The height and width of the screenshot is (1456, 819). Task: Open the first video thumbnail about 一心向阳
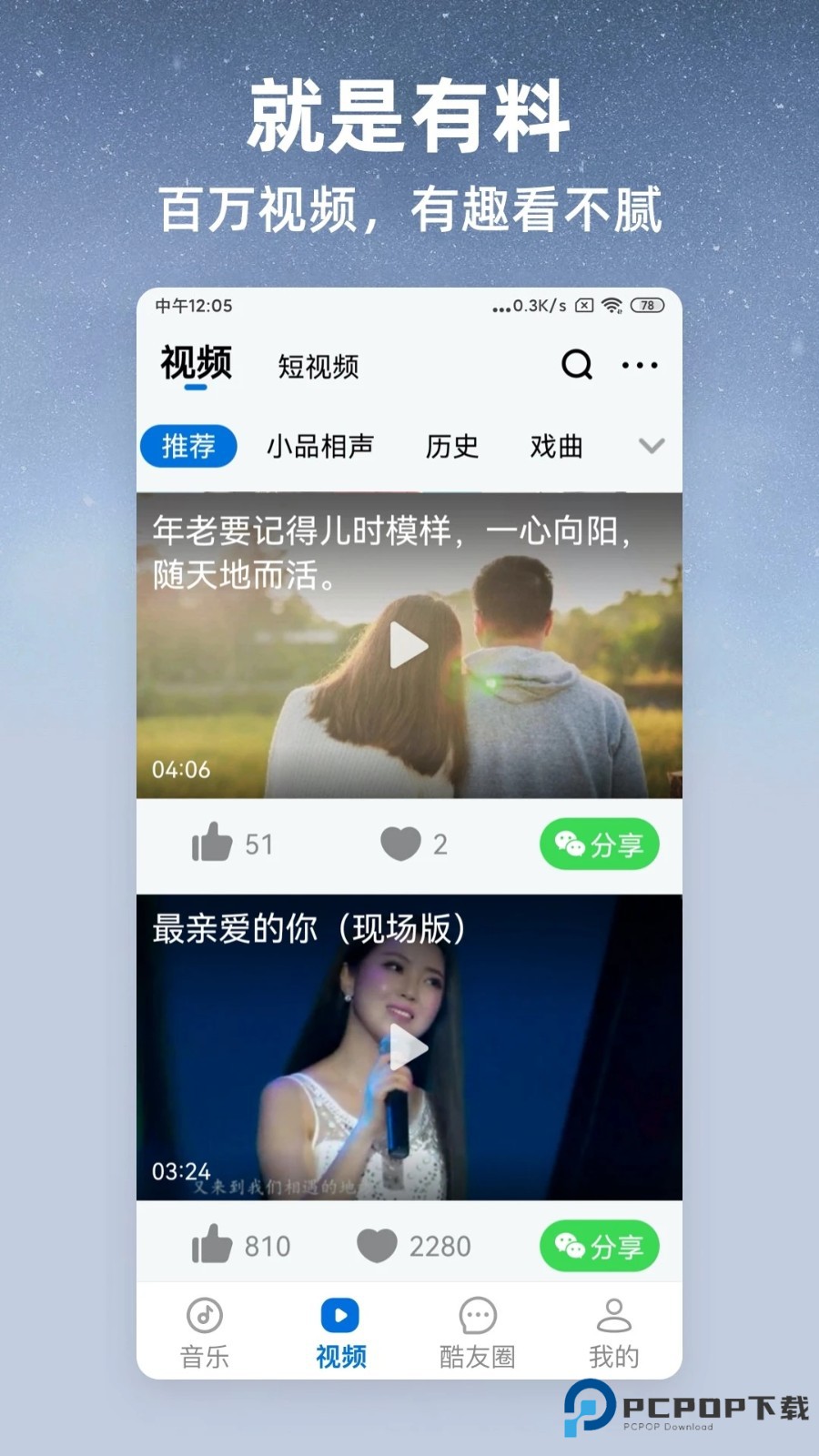click(407, 646)
